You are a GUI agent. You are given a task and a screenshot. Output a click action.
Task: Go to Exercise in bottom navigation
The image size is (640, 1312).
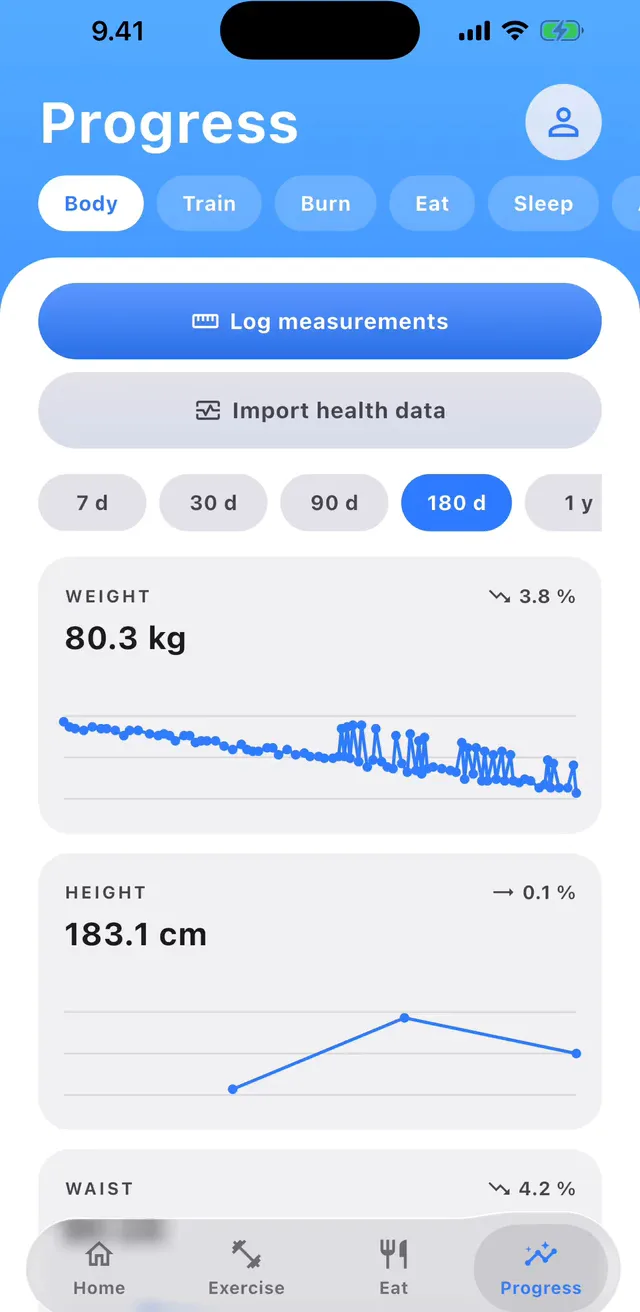tap(246, 1267)
